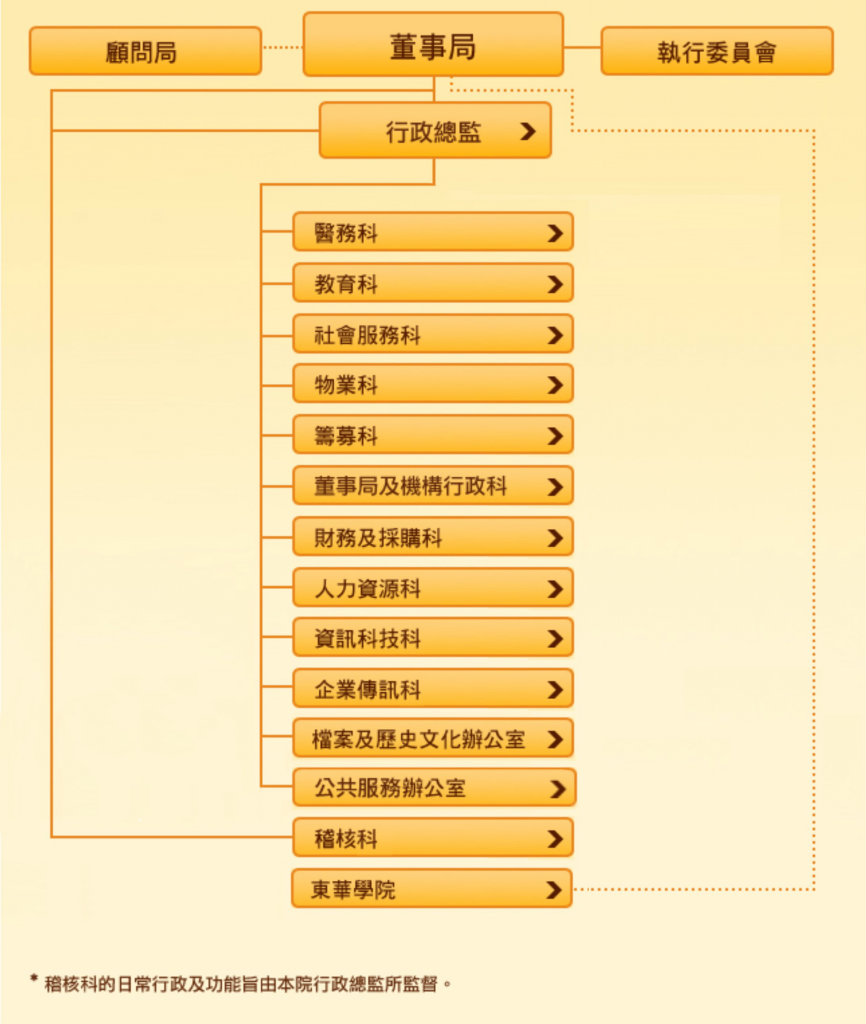The image size is (866, 1024).
Task: Open the 稽核科 division
Action: [432, 839]
